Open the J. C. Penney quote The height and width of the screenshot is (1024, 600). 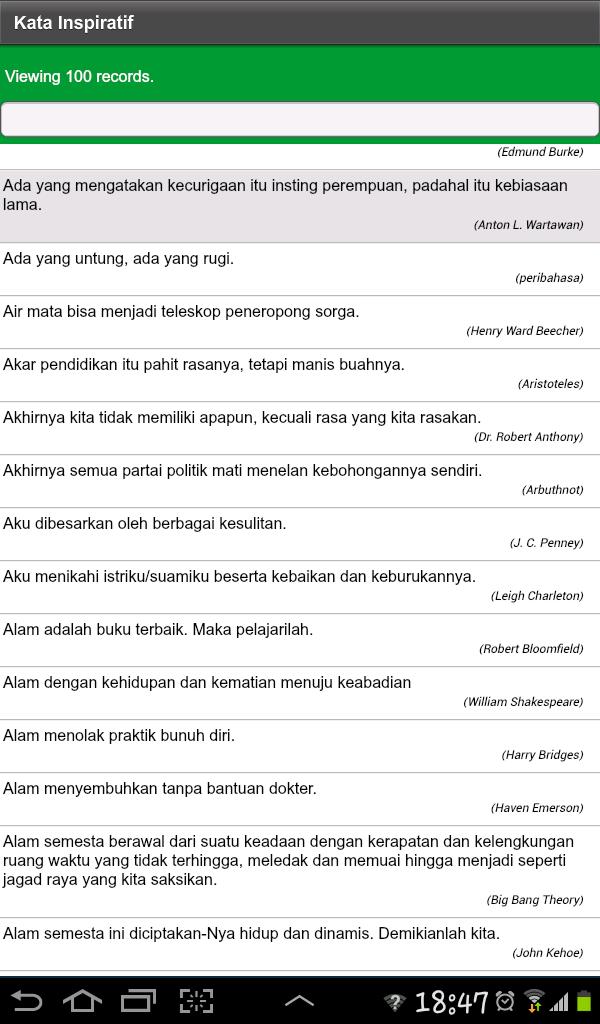point(300,534)
